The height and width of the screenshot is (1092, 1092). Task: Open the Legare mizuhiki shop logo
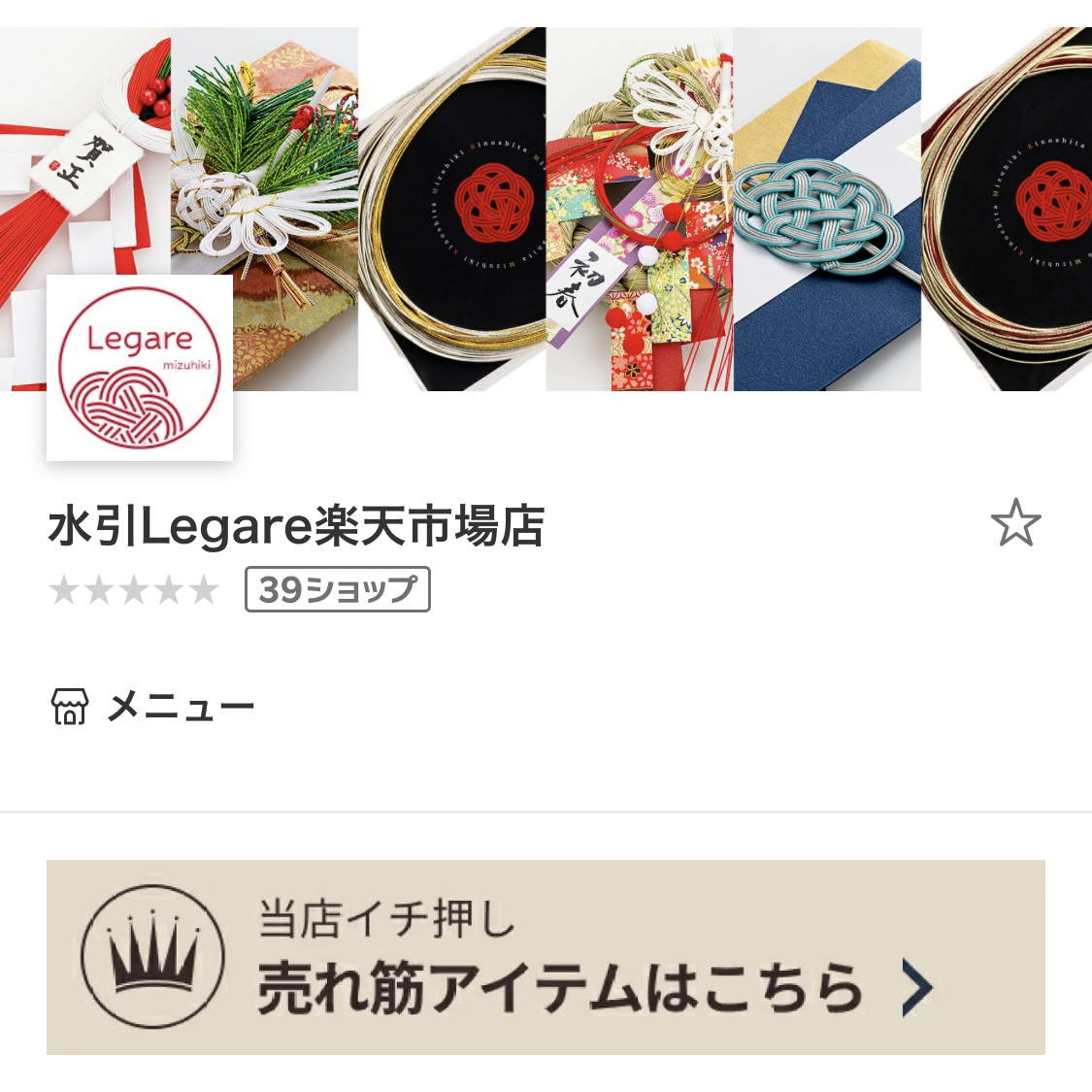click(140, 368)
